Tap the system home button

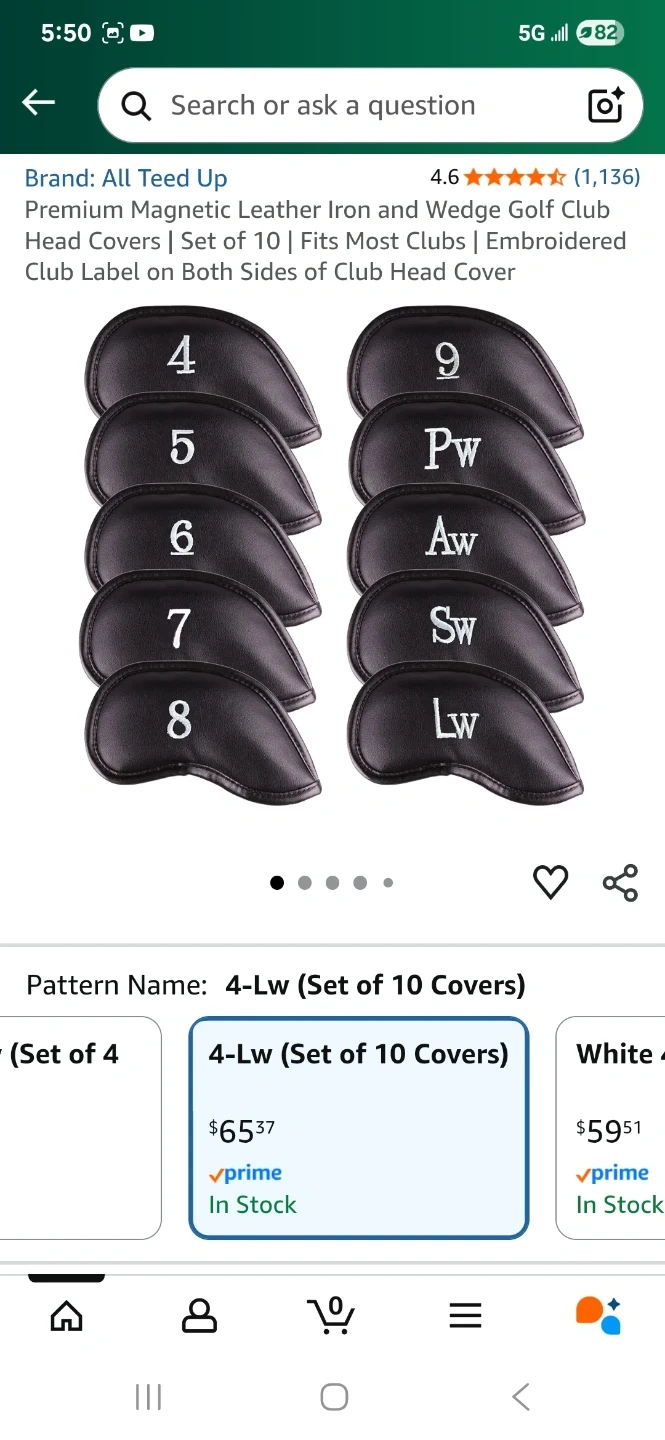[334, 1396]
